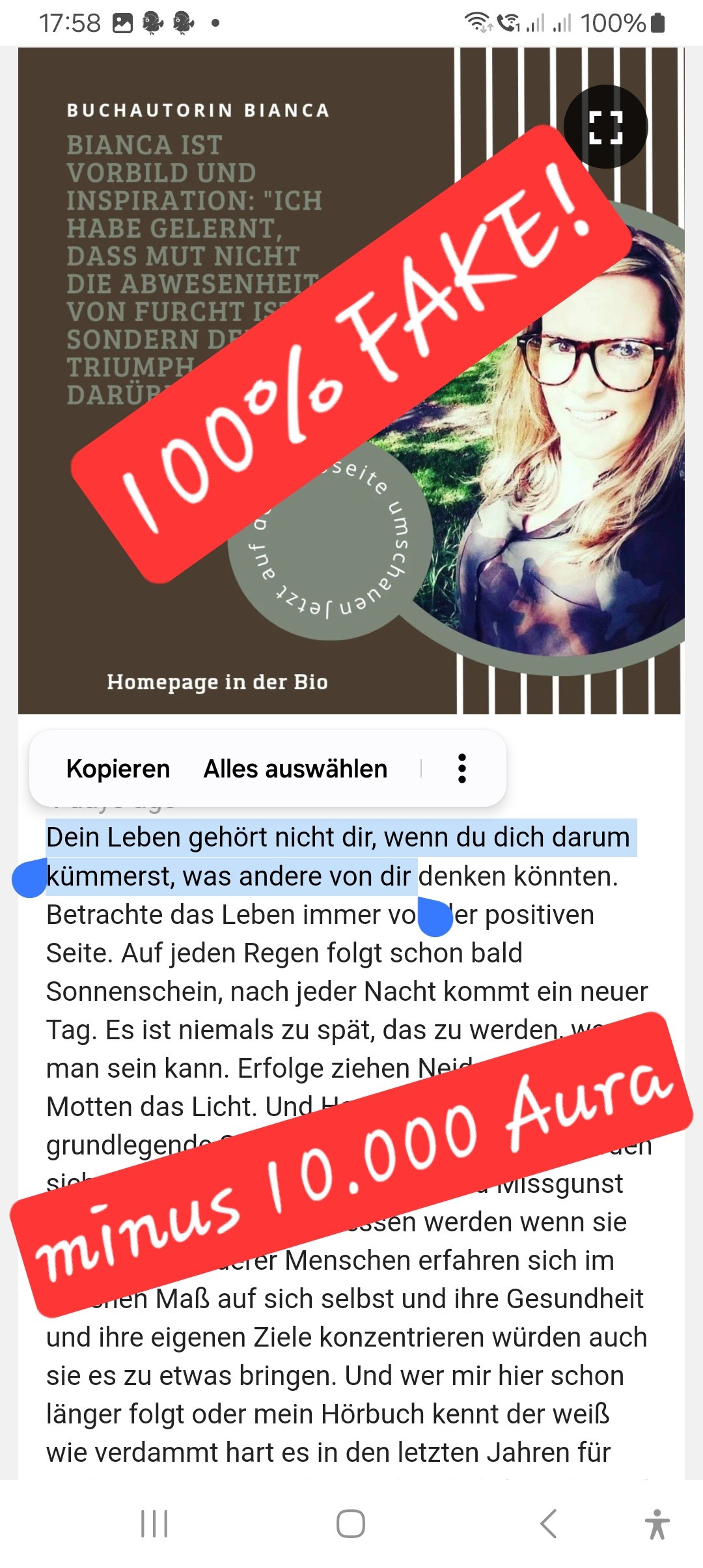
Task: Tap the accessibility shortcut in the navigation bar
Action: pyautogui.click(x=657, y=1524)
